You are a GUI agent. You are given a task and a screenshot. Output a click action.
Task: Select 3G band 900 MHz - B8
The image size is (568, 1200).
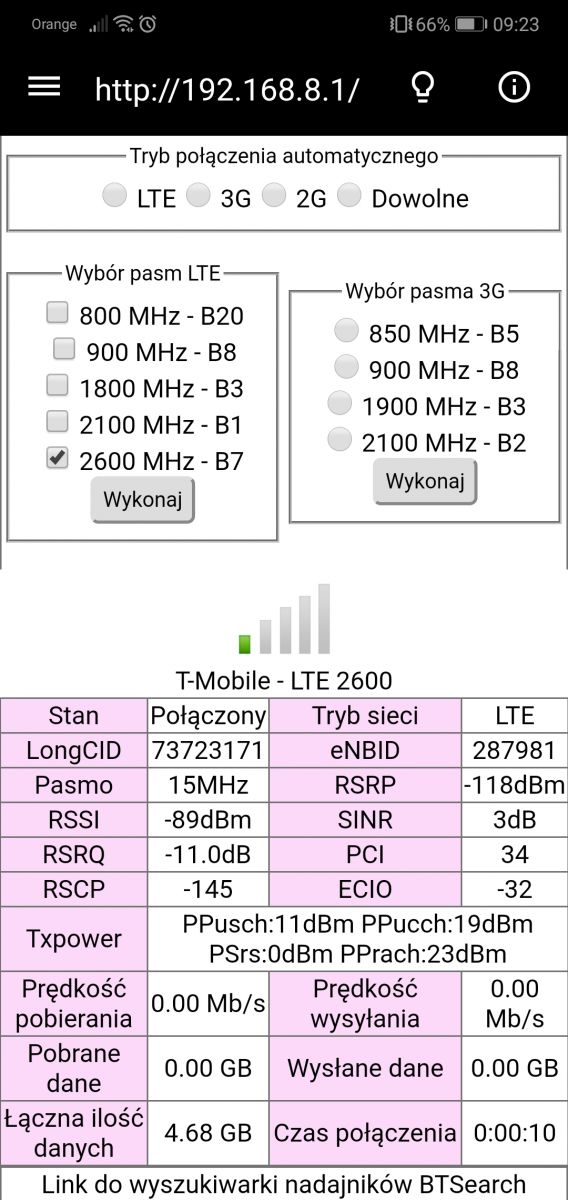346,365
